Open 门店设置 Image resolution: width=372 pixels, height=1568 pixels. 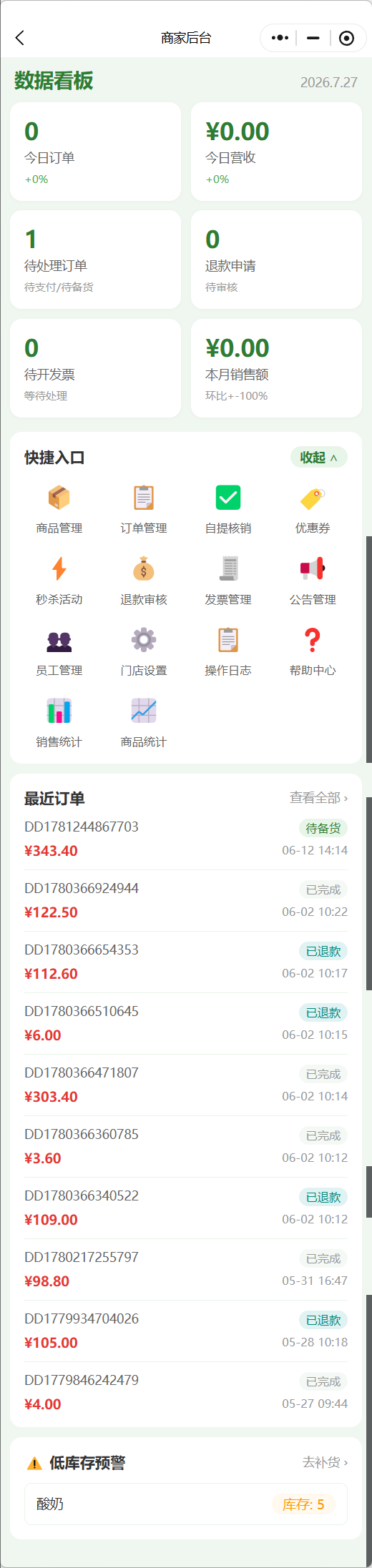pyautogui.click(x=144, y=651)
